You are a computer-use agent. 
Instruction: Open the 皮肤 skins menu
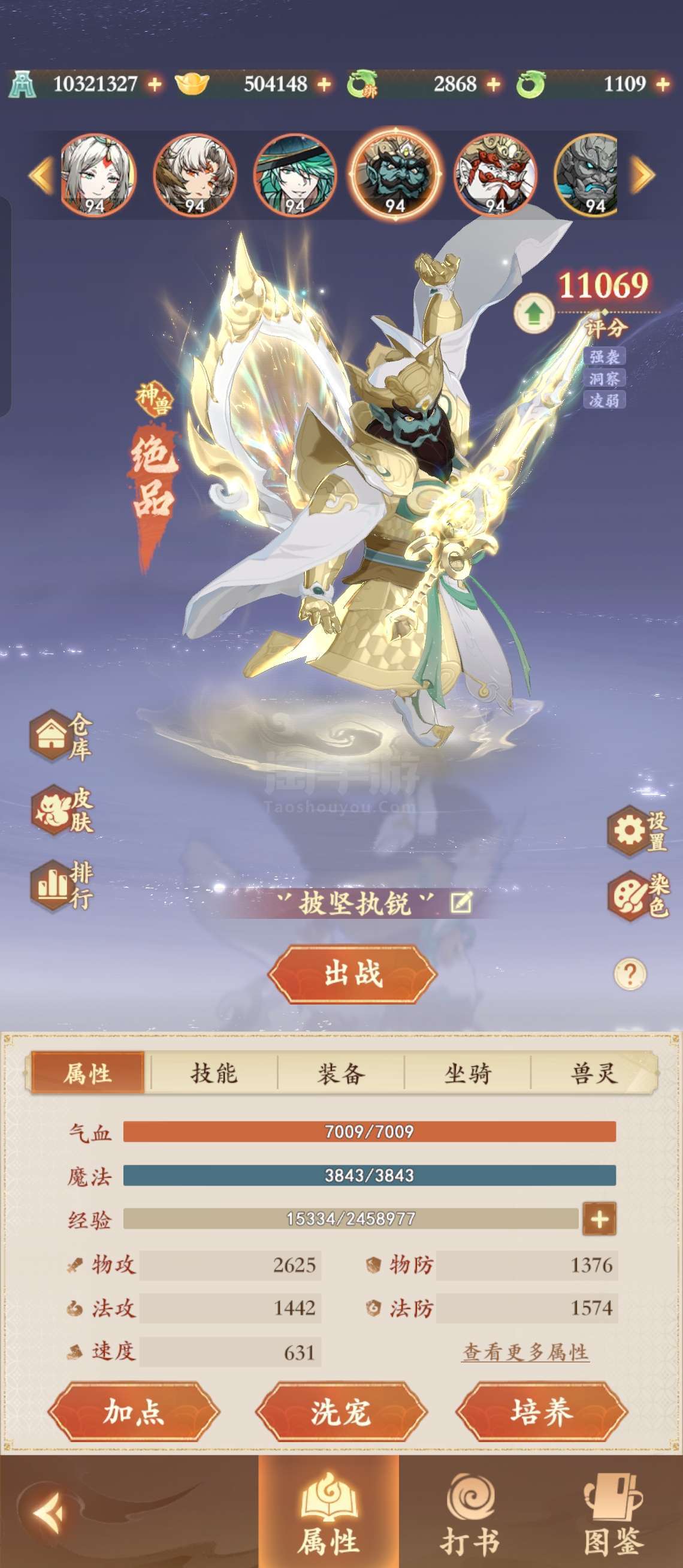point(62,810)
